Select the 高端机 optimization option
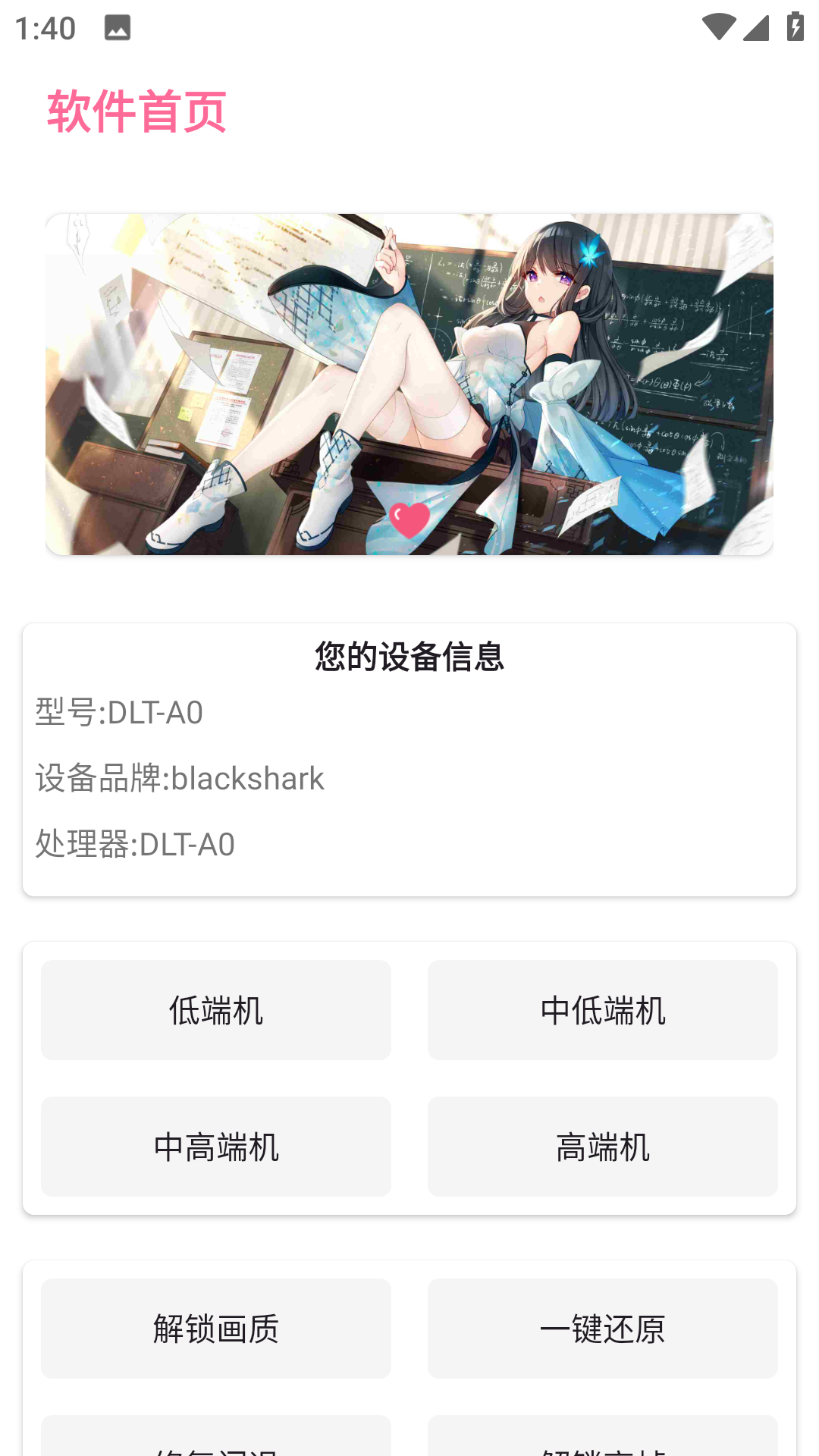The image size is (819, 1456). click(603, 1147)
